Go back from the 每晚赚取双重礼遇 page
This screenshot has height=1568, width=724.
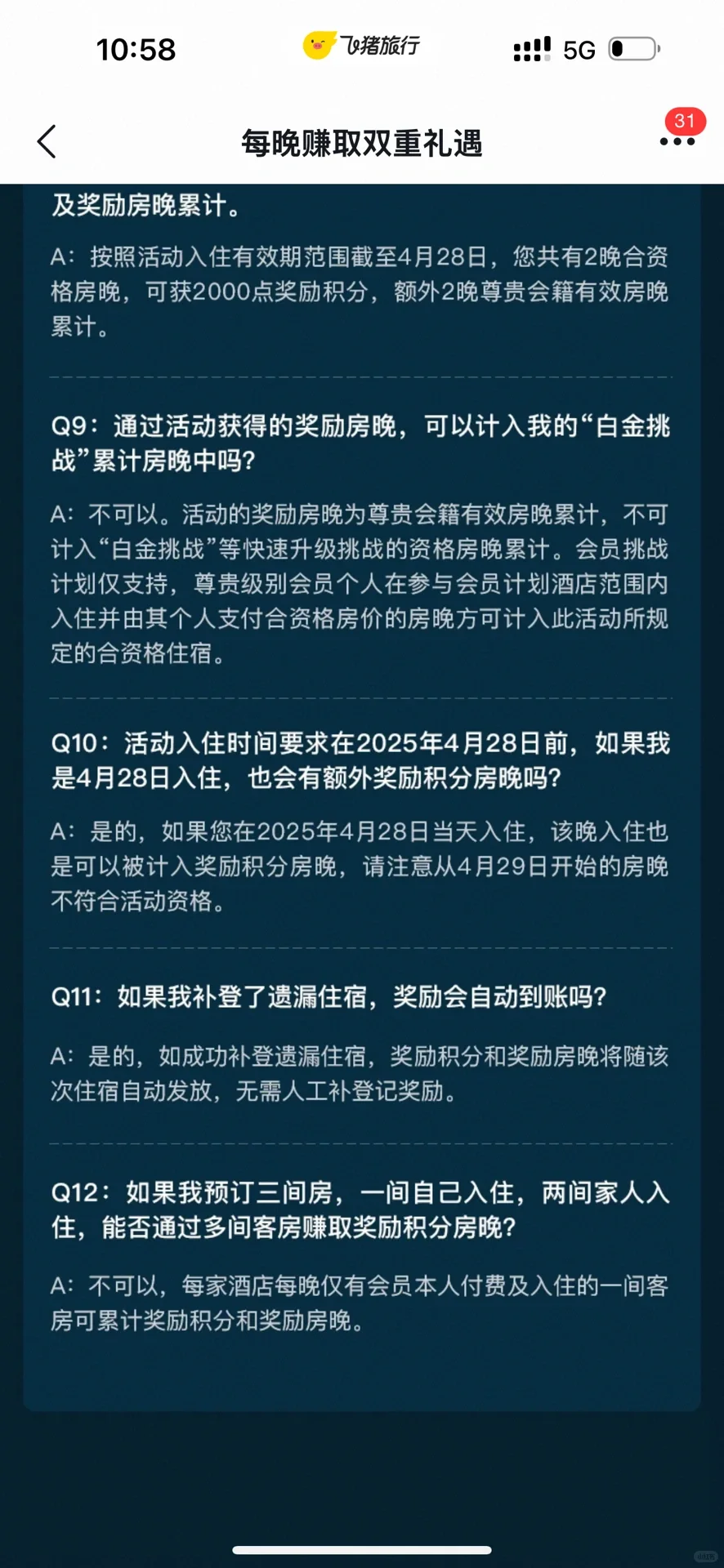coord(47,142)
